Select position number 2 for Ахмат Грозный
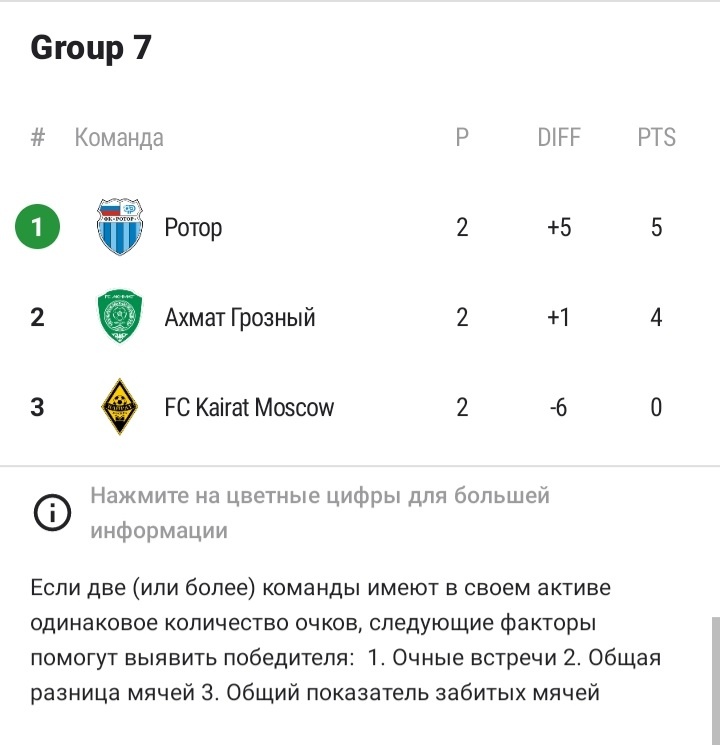The height and width of the screenshot is (745, 720). 34,316
